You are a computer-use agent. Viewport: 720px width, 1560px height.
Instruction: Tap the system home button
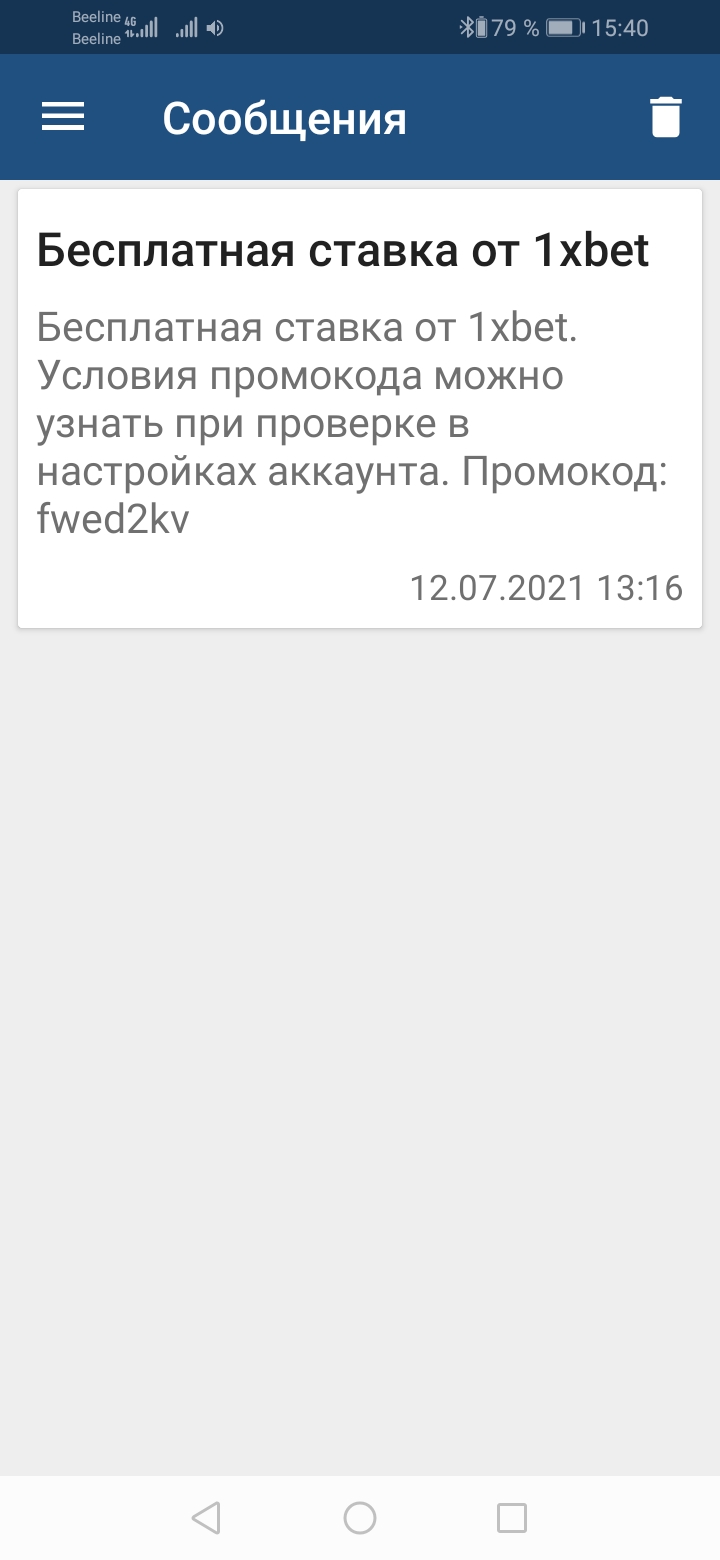(360, 1517)
